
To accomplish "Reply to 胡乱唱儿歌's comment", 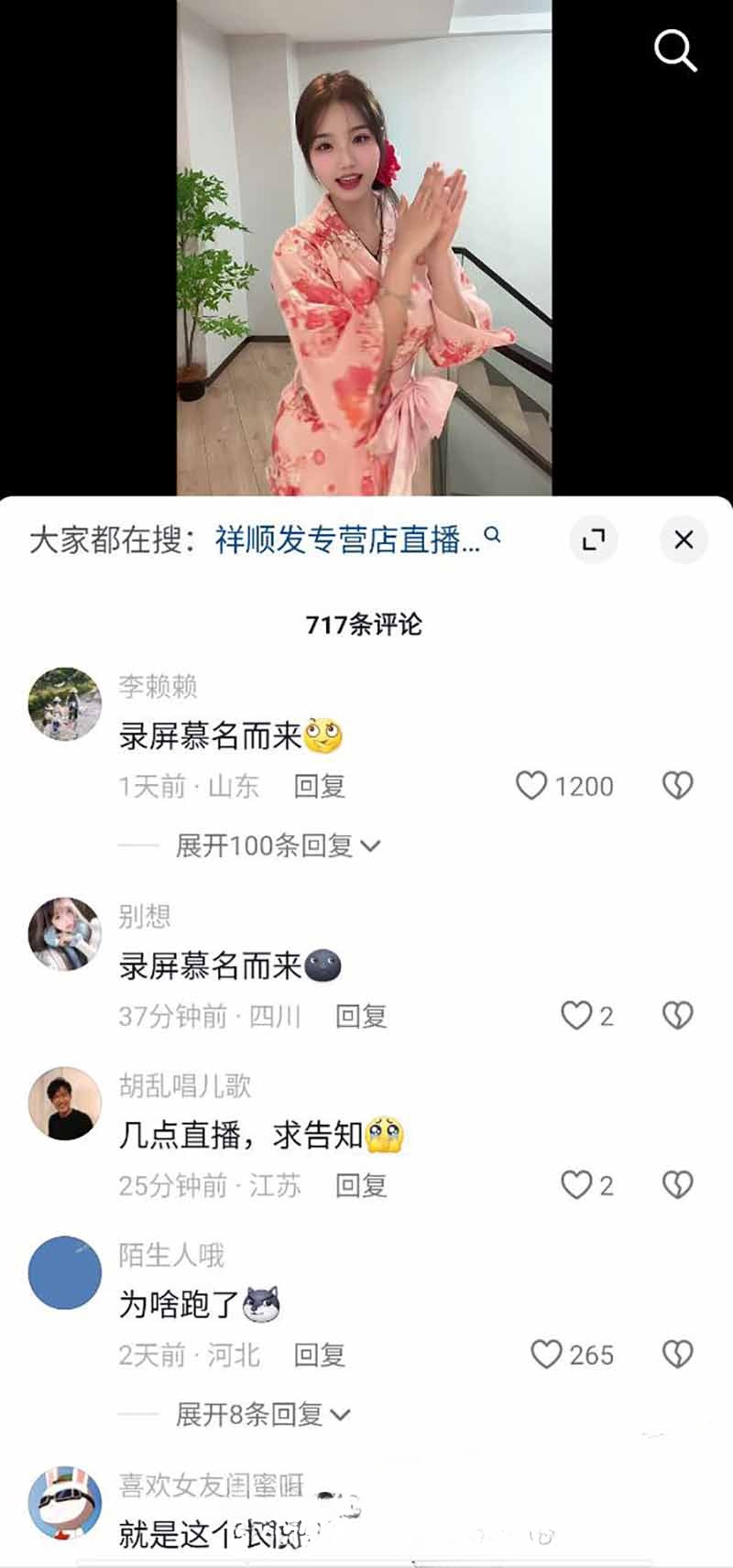I will (x=361, y=1185).
